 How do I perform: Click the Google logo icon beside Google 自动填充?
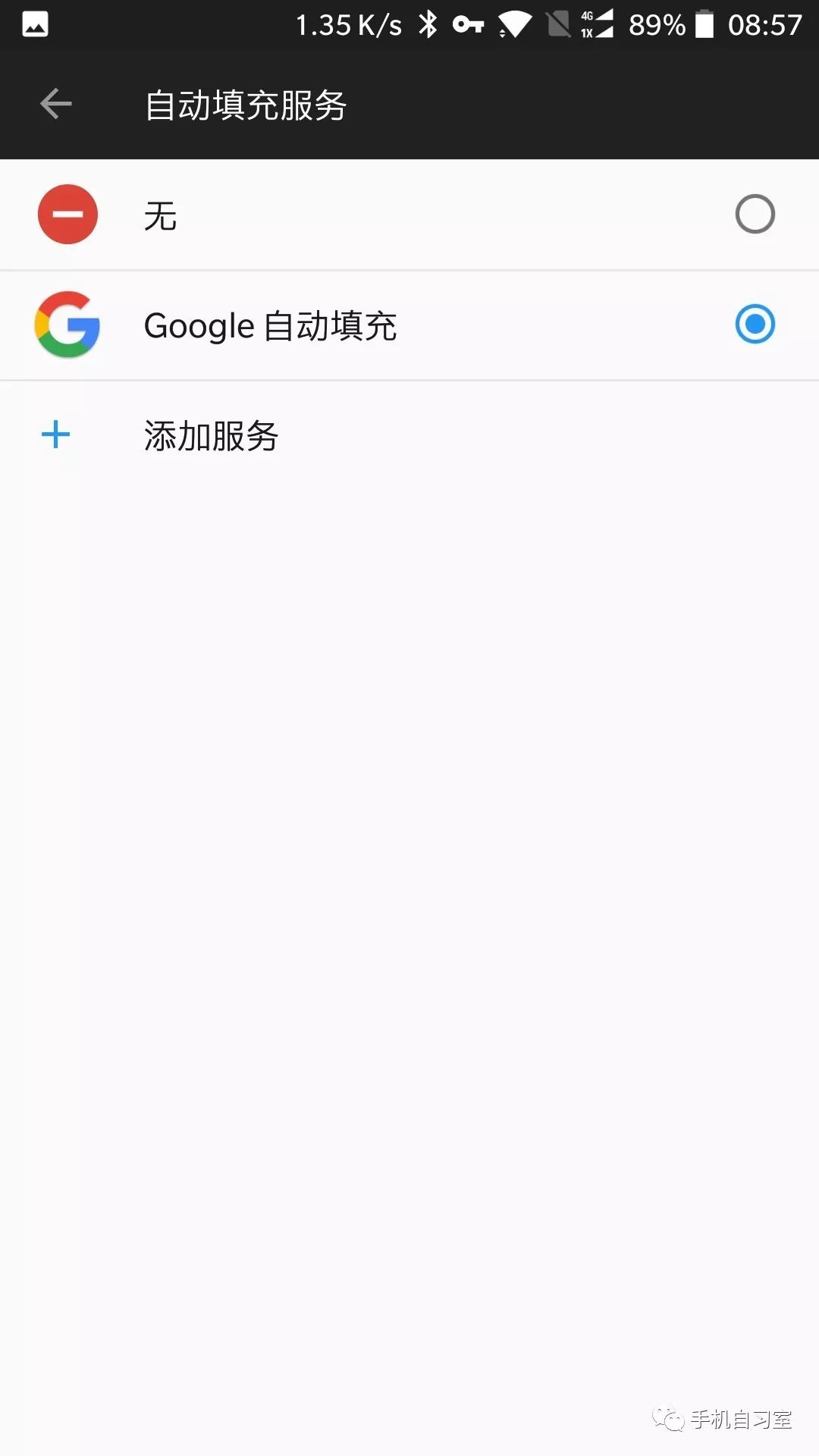pyautogui.click(x=67, y=325)
